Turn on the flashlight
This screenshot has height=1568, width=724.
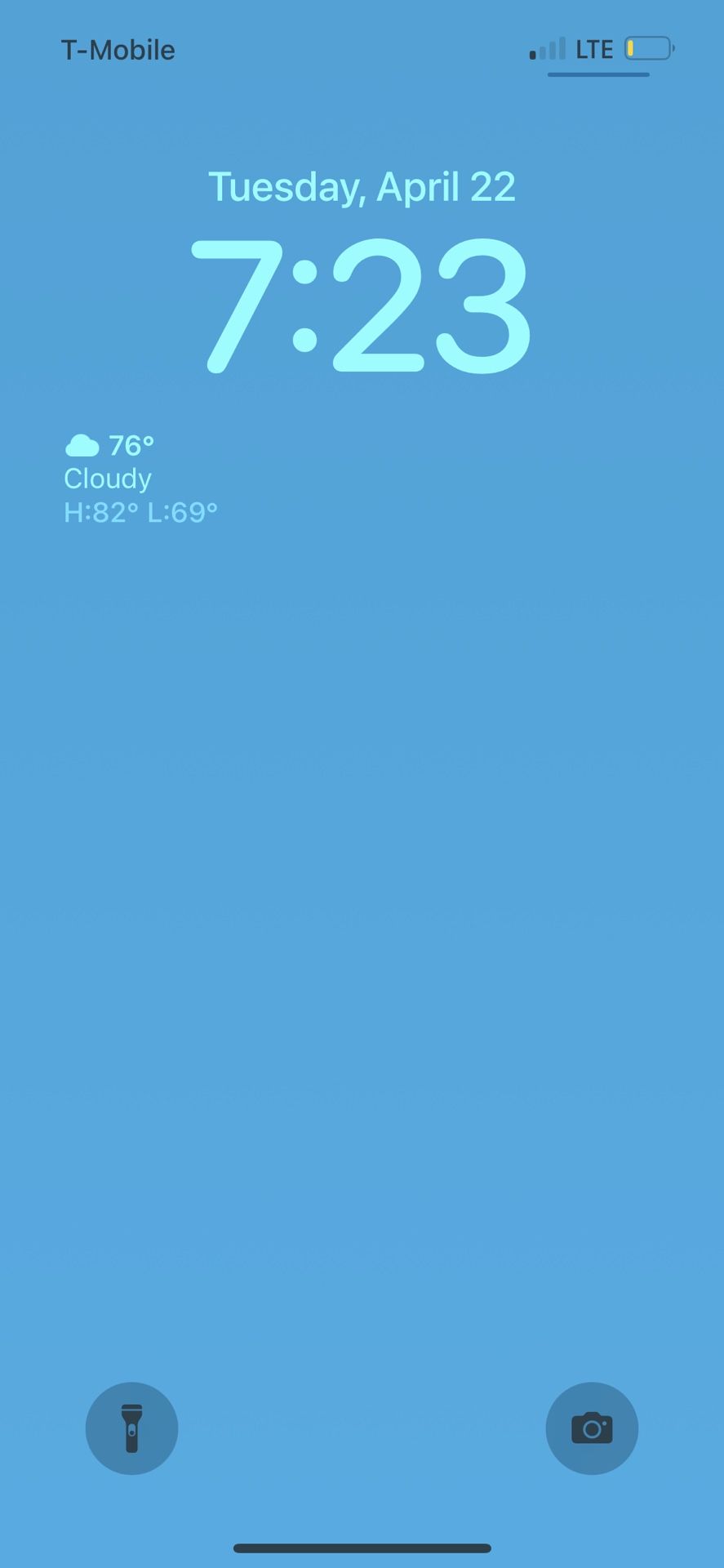click(131, 1428)
